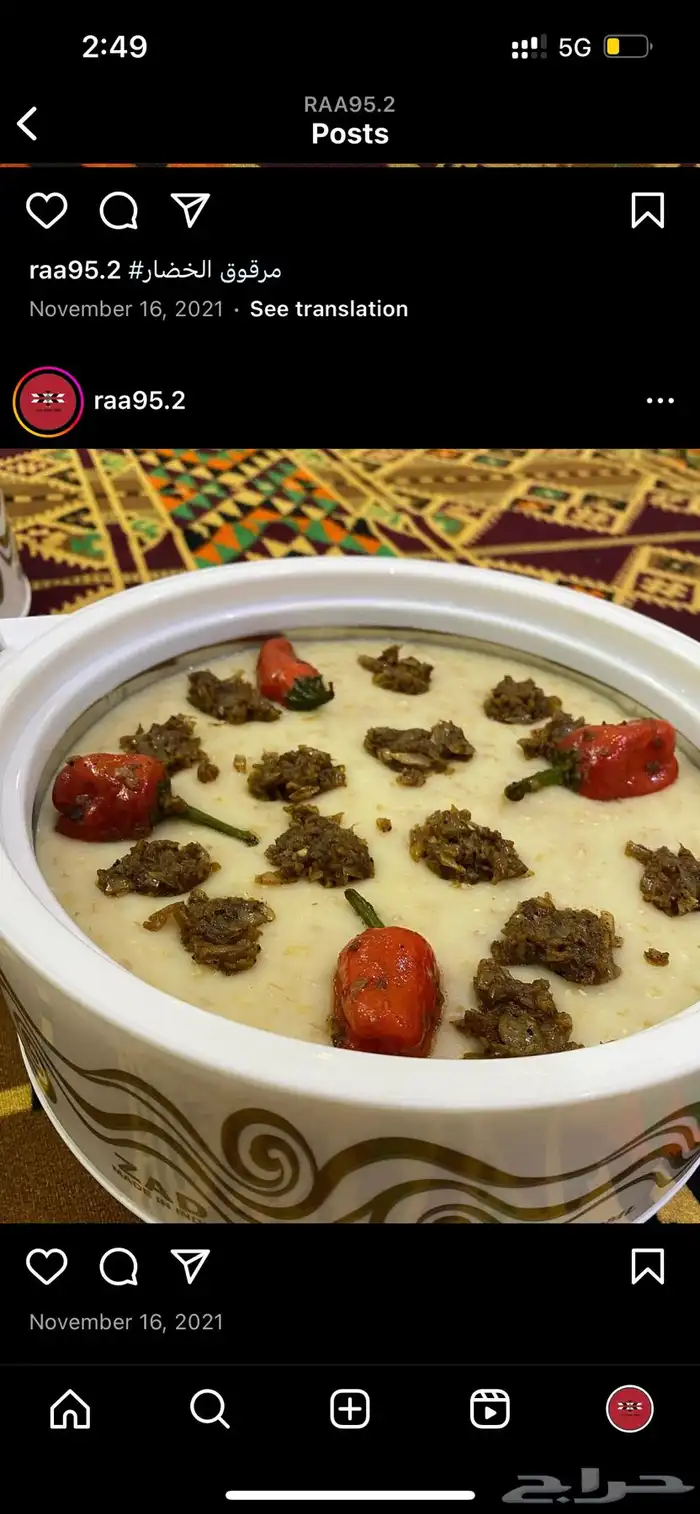This screenshot has width=700, height=1514.
Task: Comment on the مرقوق الخضار post
Action: [118, 211]
